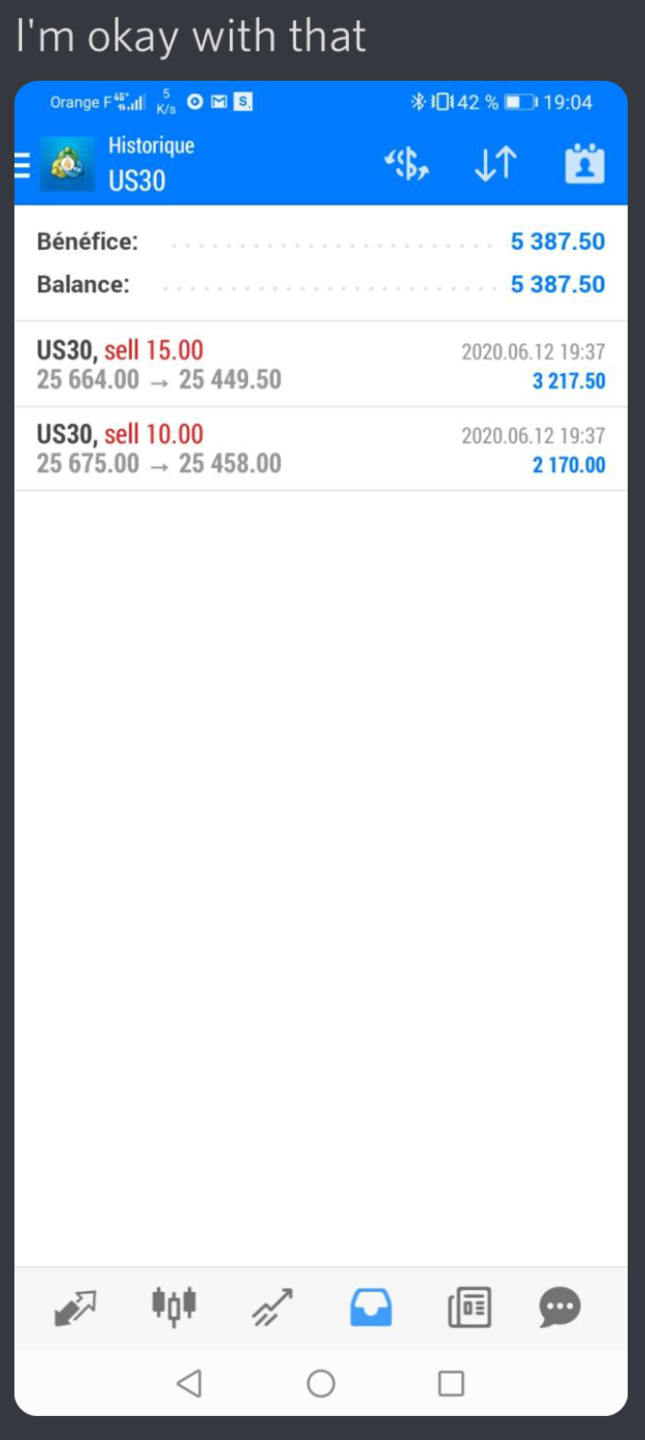Go to the home screen

321,1383
